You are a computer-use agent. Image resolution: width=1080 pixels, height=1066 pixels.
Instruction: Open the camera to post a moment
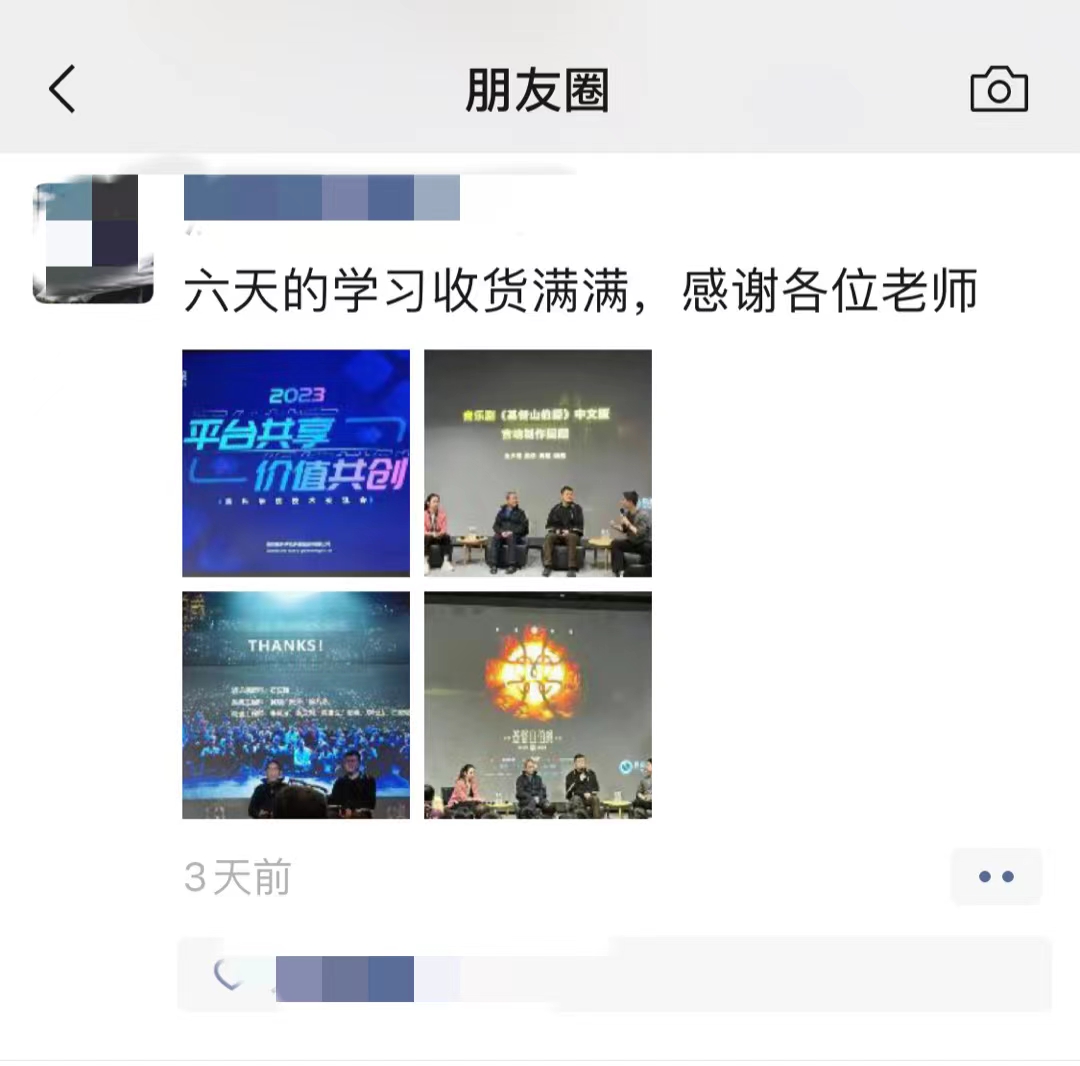999,90
